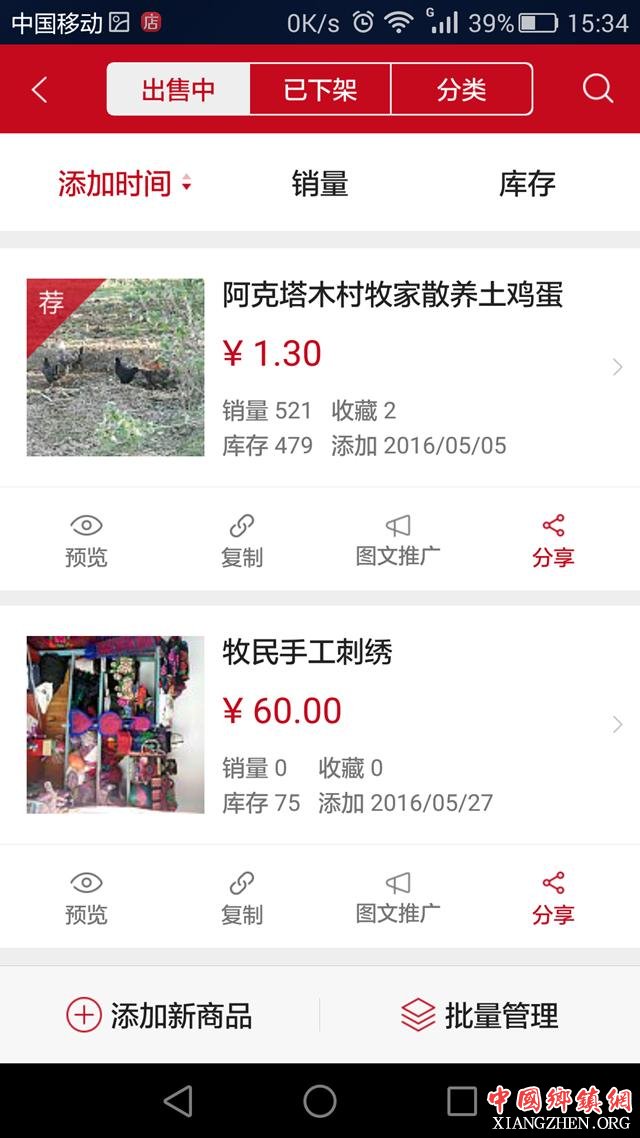Switch to the 分类 tab
The width and height of the screenshot is (640, 1138).
(461, 90)
